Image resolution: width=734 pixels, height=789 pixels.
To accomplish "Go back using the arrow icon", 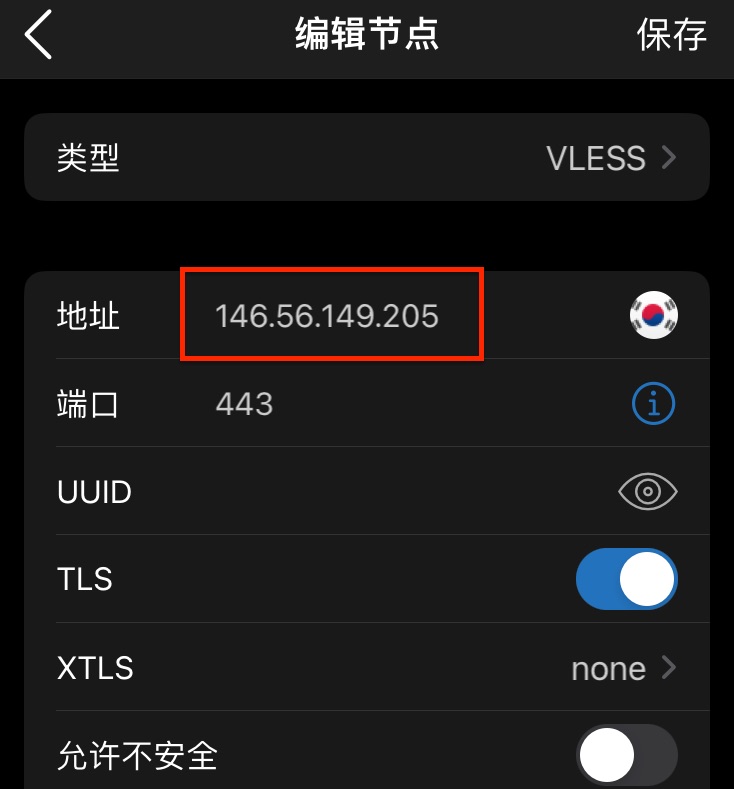I will (x=38, y=35).
